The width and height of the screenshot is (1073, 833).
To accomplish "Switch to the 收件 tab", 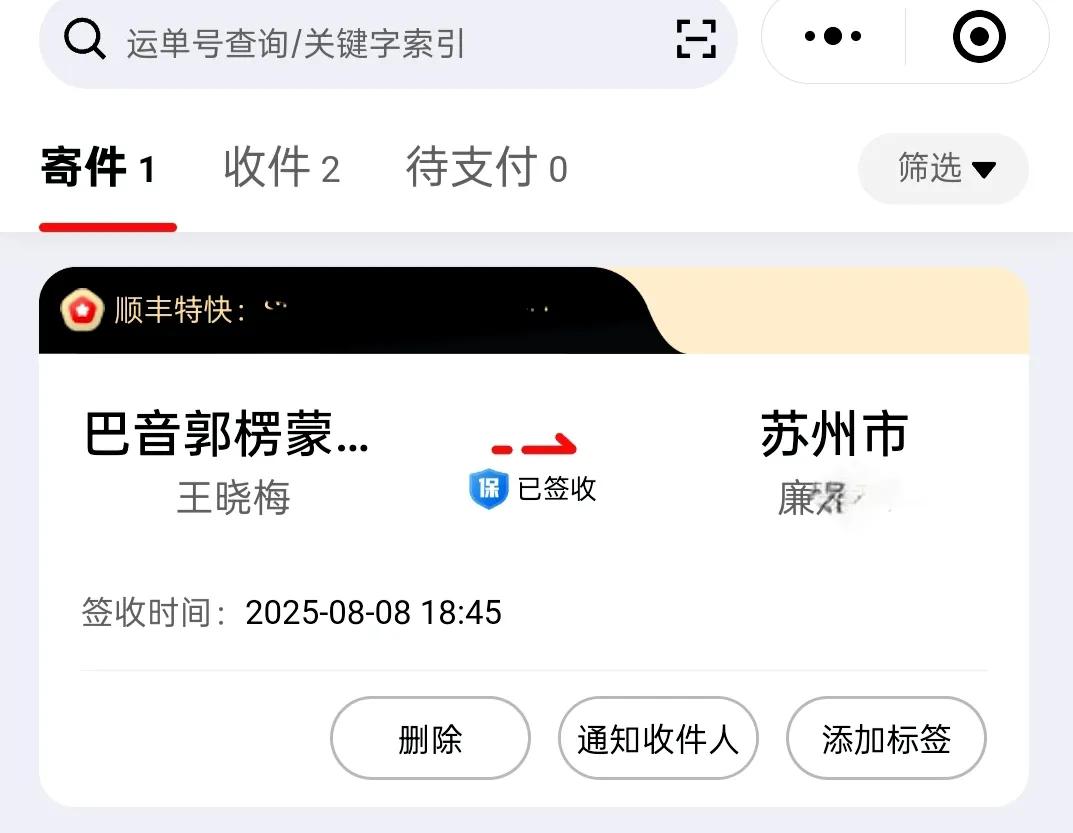I will pyautogui.click(x=281, y=168).
